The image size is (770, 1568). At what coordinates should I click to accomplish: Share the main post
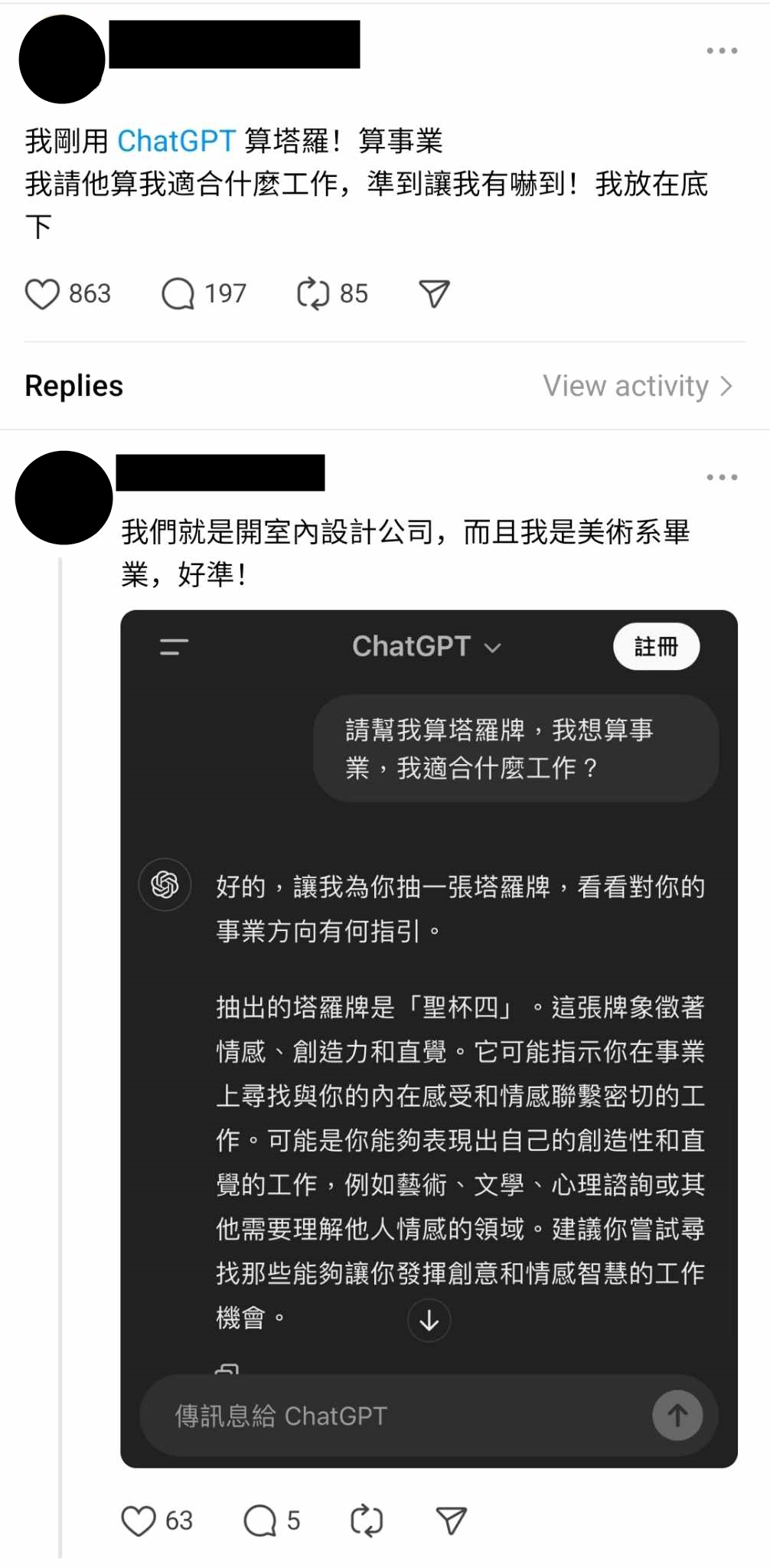(434, 294)
